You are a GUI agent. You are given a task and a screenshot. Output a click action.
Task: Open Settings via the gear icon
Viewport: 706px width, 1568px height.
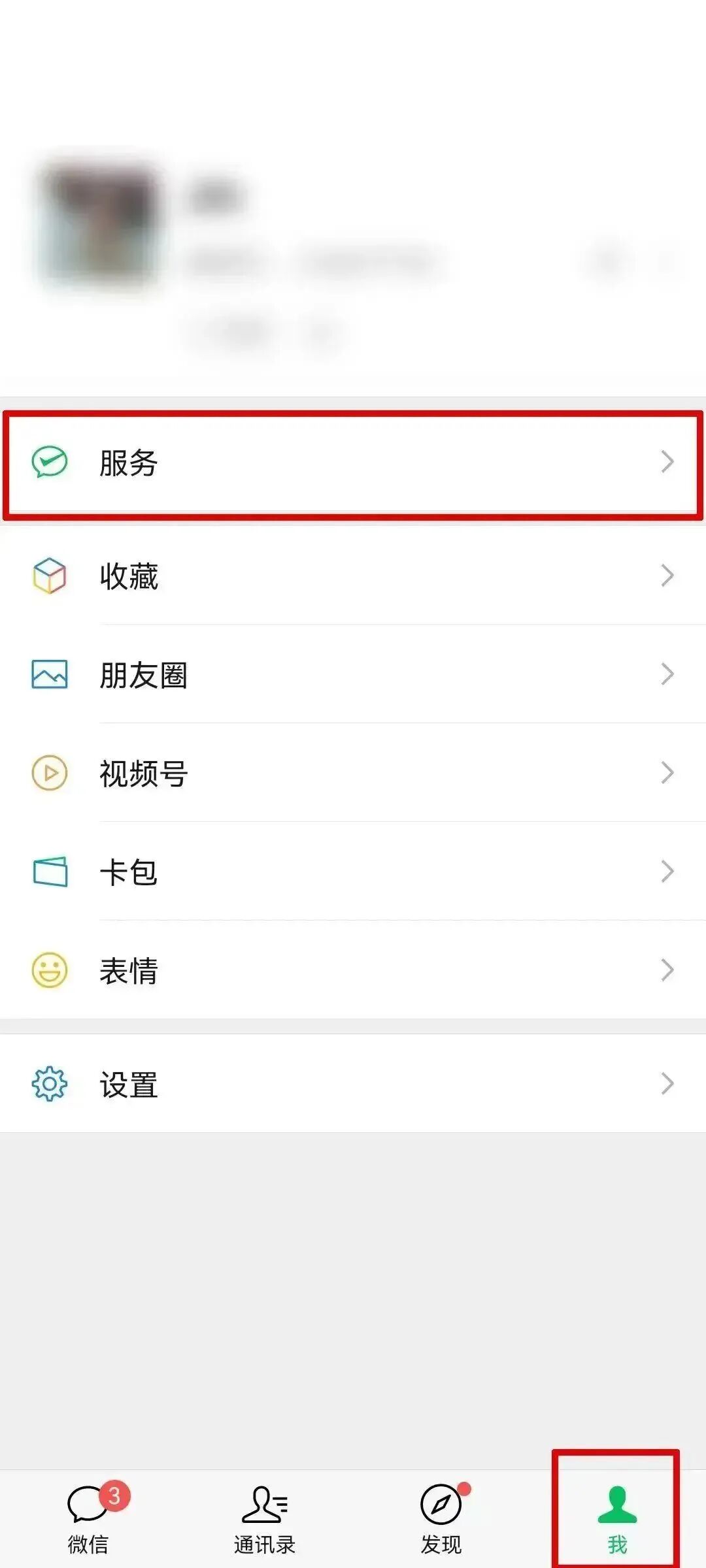tap(49, 1085)
